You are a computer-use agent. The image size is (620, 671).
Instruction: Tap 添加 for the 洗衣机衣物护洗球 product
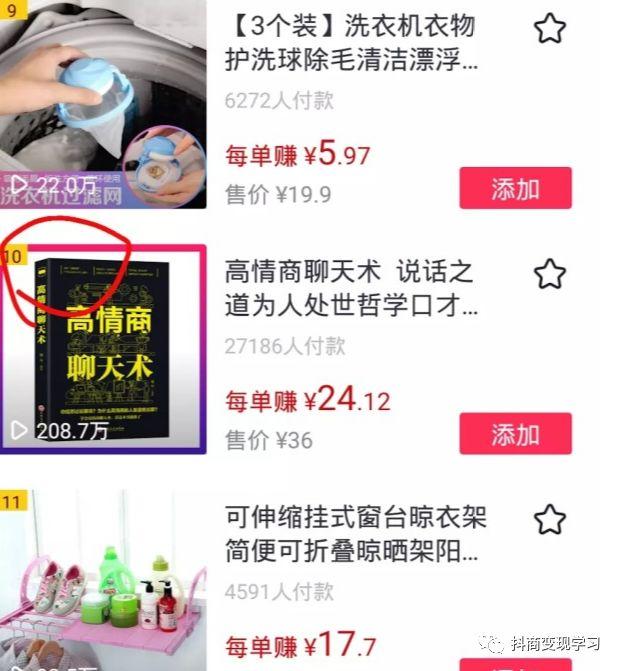click(x=515, y=189)
